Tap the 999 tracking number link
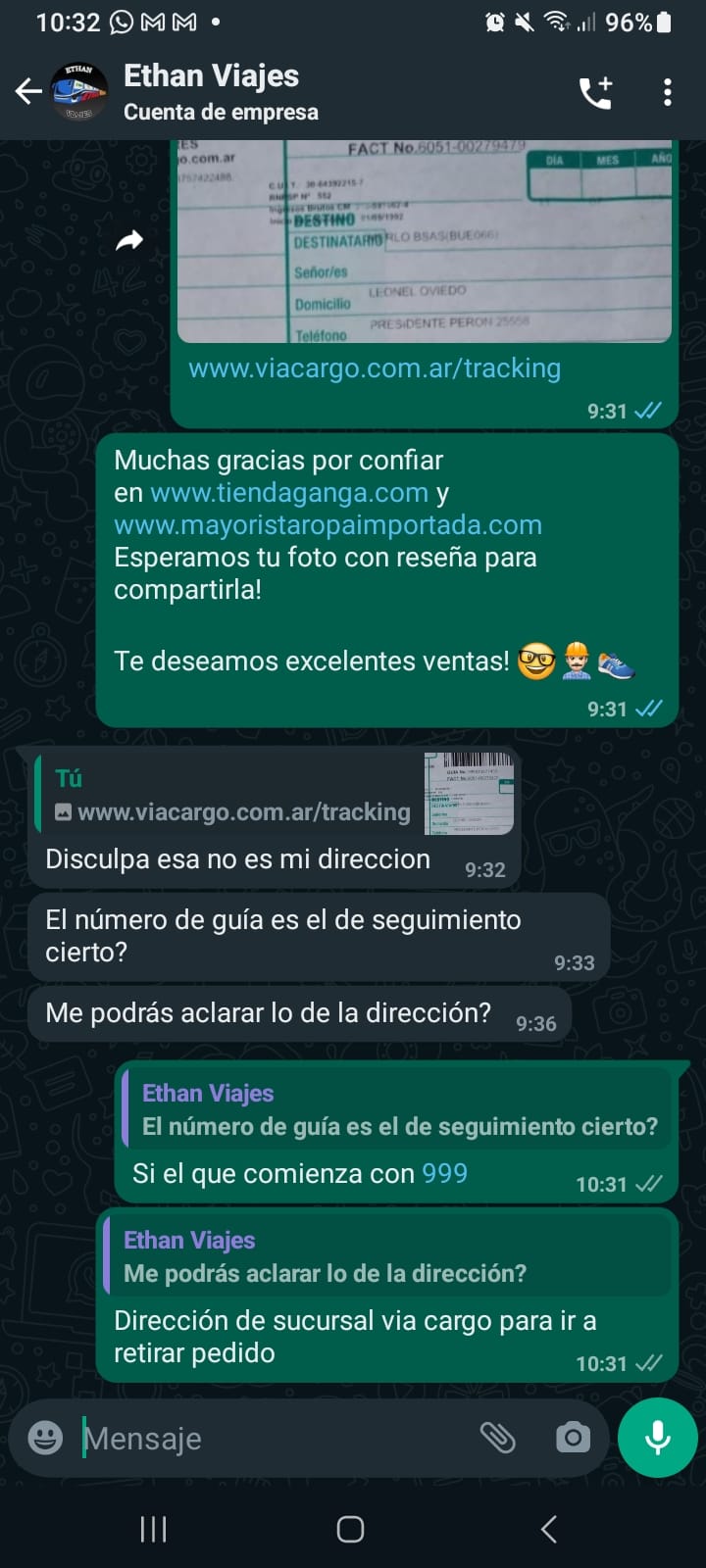This screenshot has width=706, height=1568. point(444,1173)
